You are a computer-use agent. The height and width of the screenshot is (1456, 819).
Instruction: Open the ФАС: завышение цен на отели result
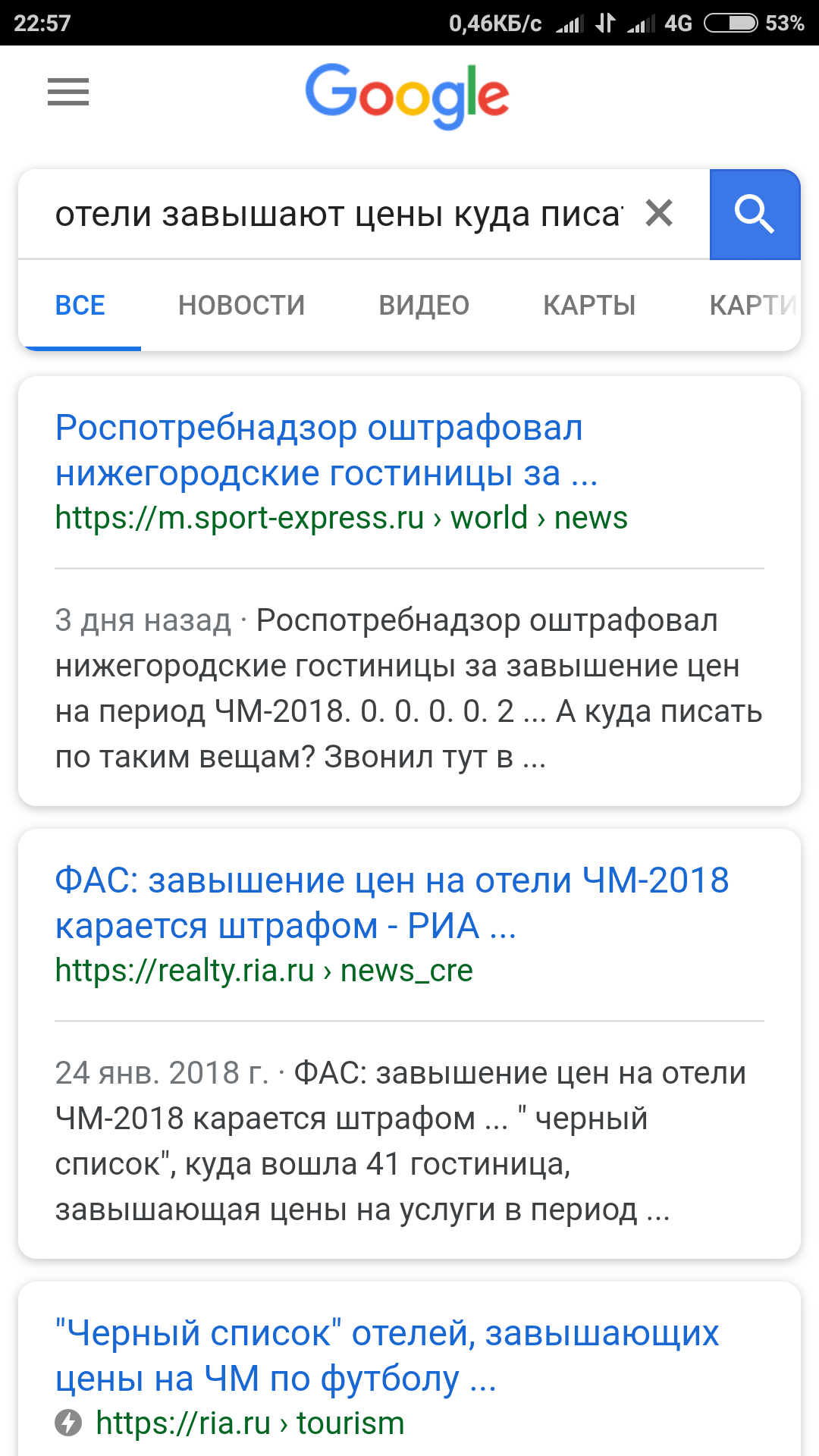coord(391,903)
